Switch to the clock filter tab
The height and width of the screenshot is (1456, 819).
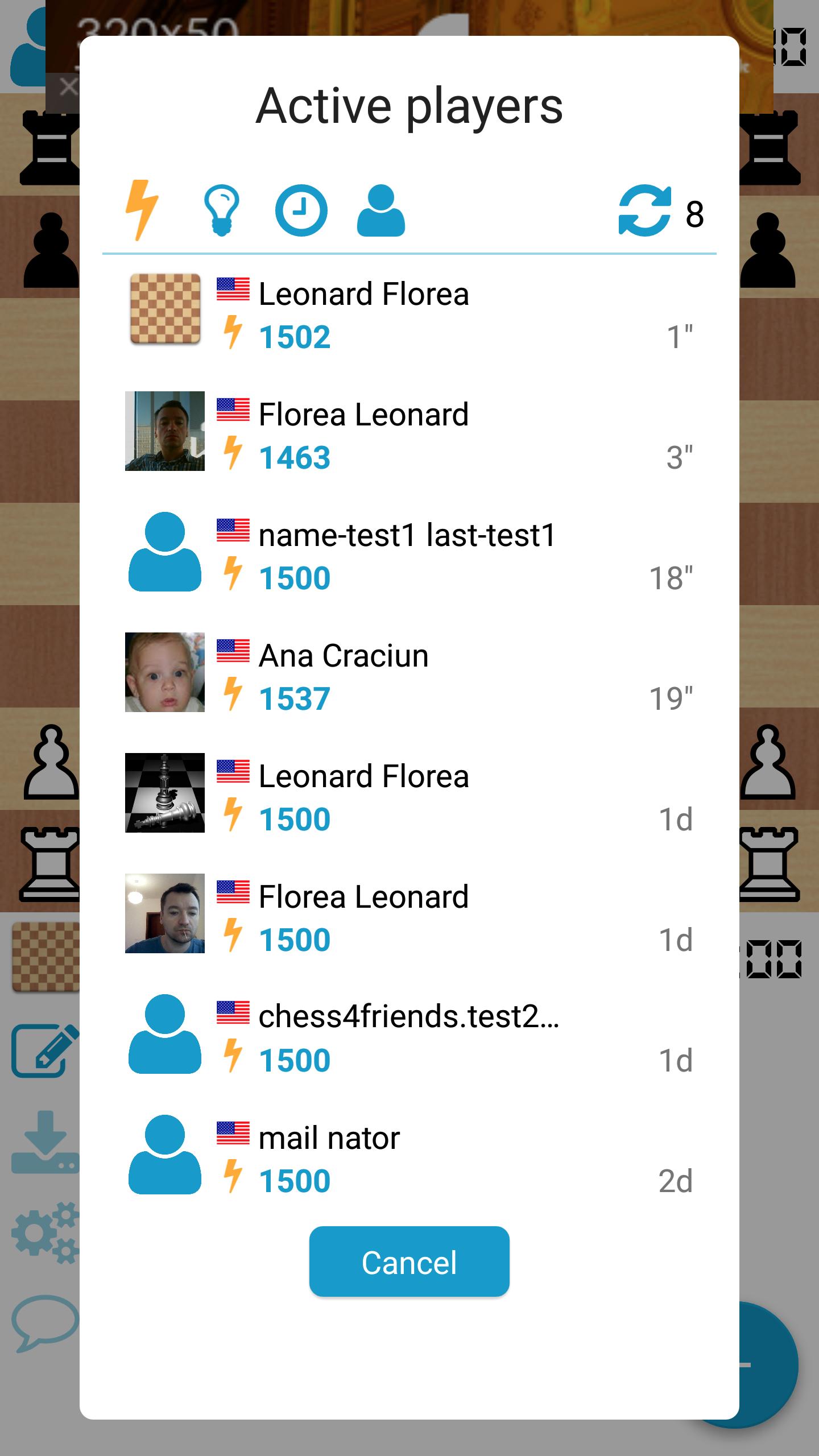[301, 210]
